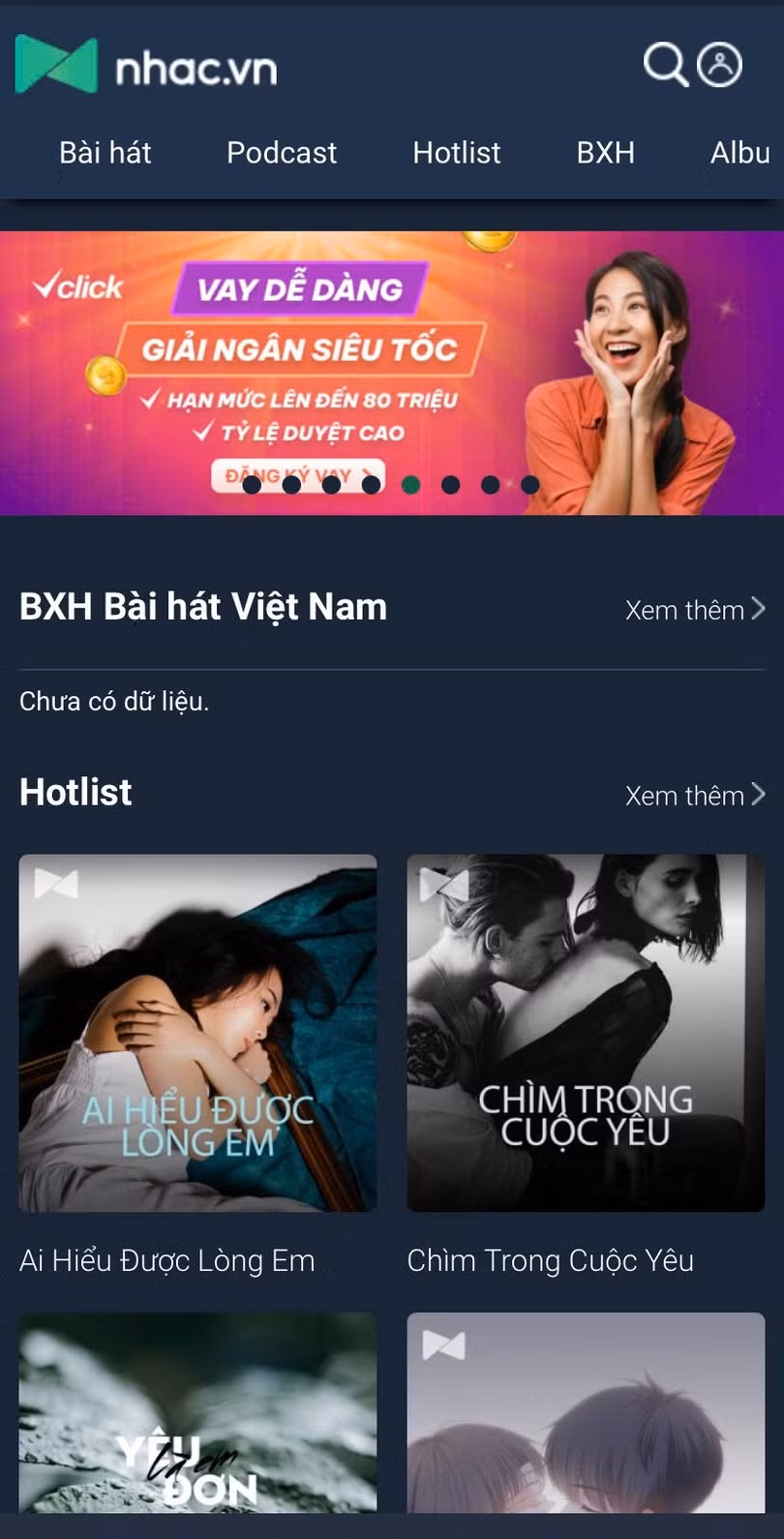
Task: Go to the nhac.vn home logo
Action: (x=146, y=67)
